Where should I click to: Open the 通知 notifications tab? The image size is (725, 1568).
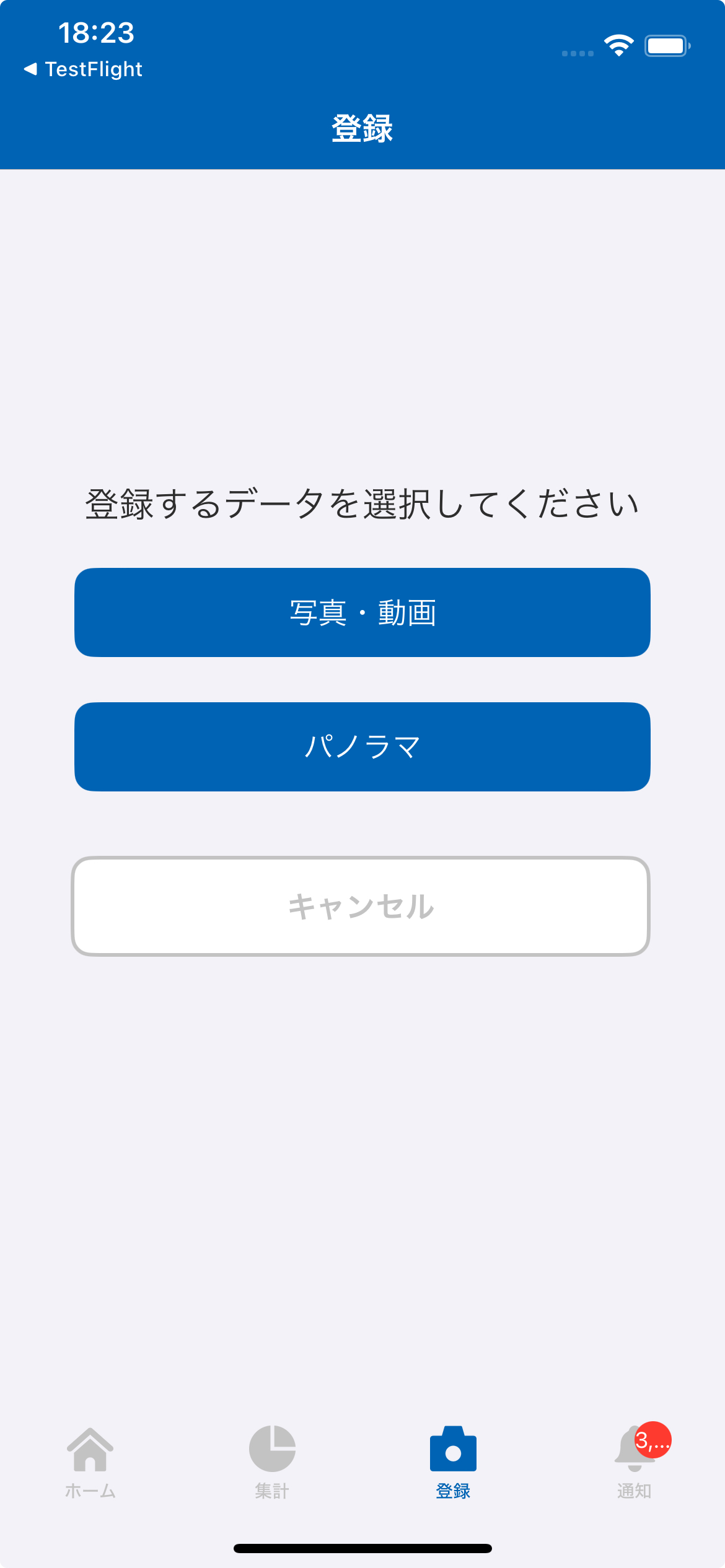634,1461
